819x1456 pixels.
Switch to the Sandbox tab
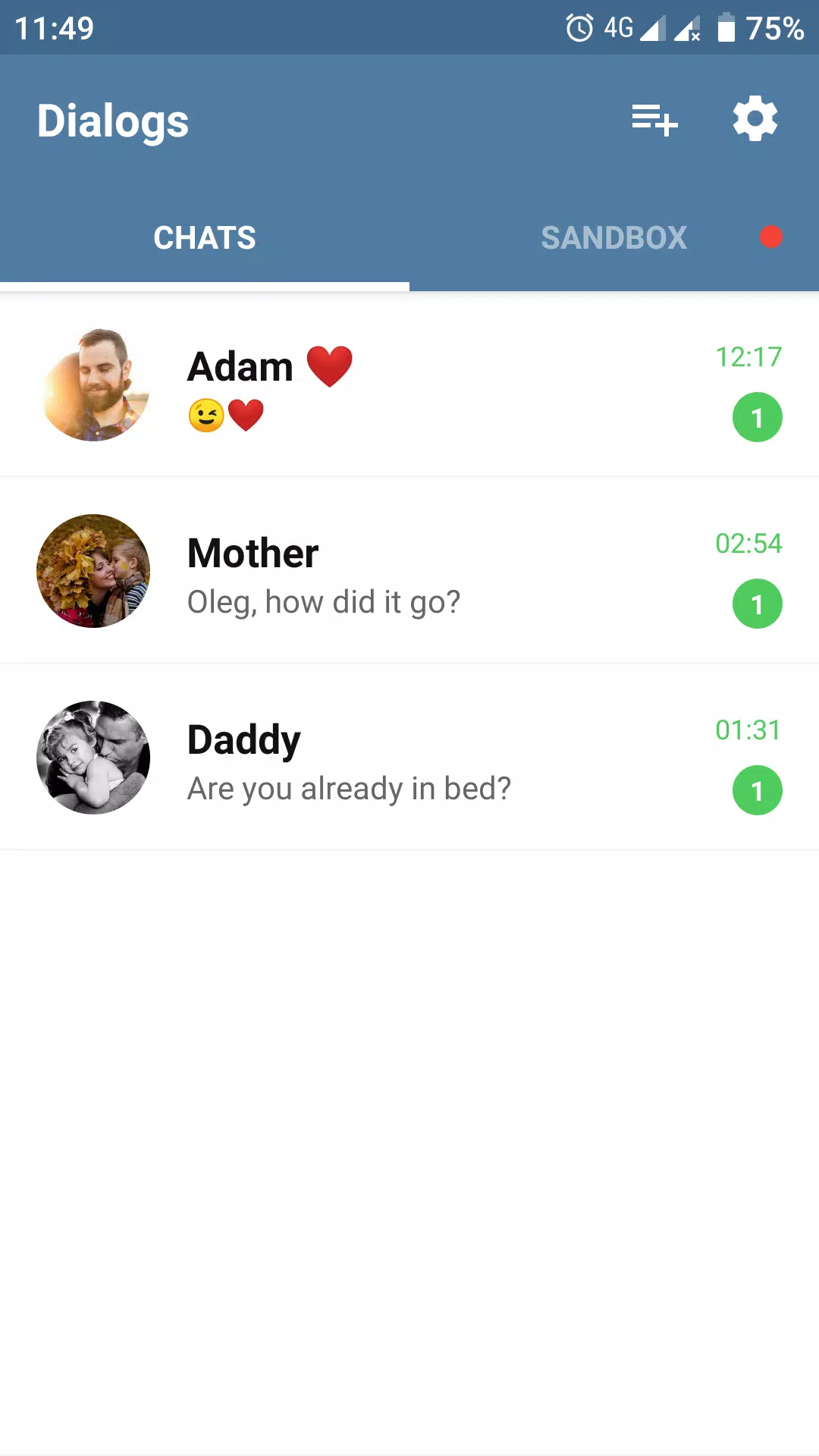pos(613,238)
